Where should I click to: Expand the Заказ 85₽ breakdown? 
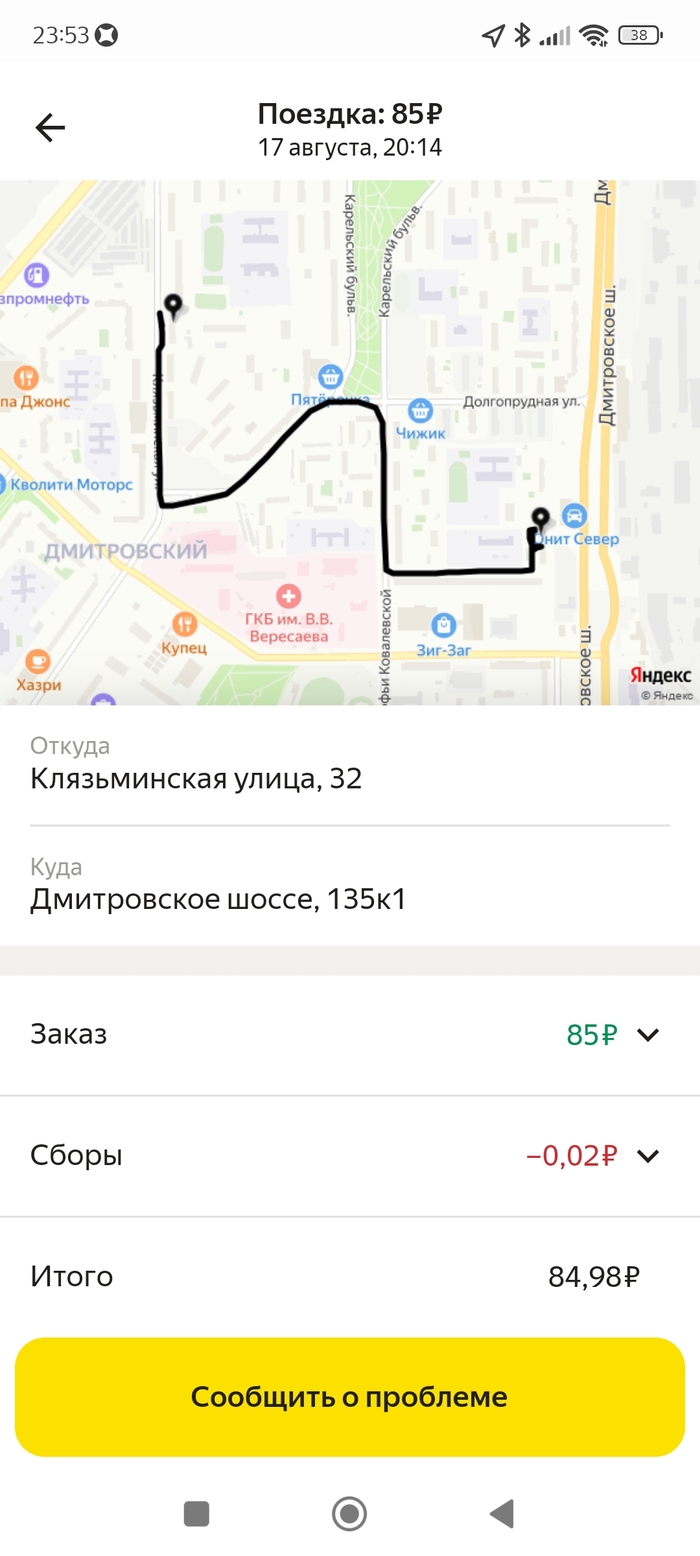[x=648, y=1035]
